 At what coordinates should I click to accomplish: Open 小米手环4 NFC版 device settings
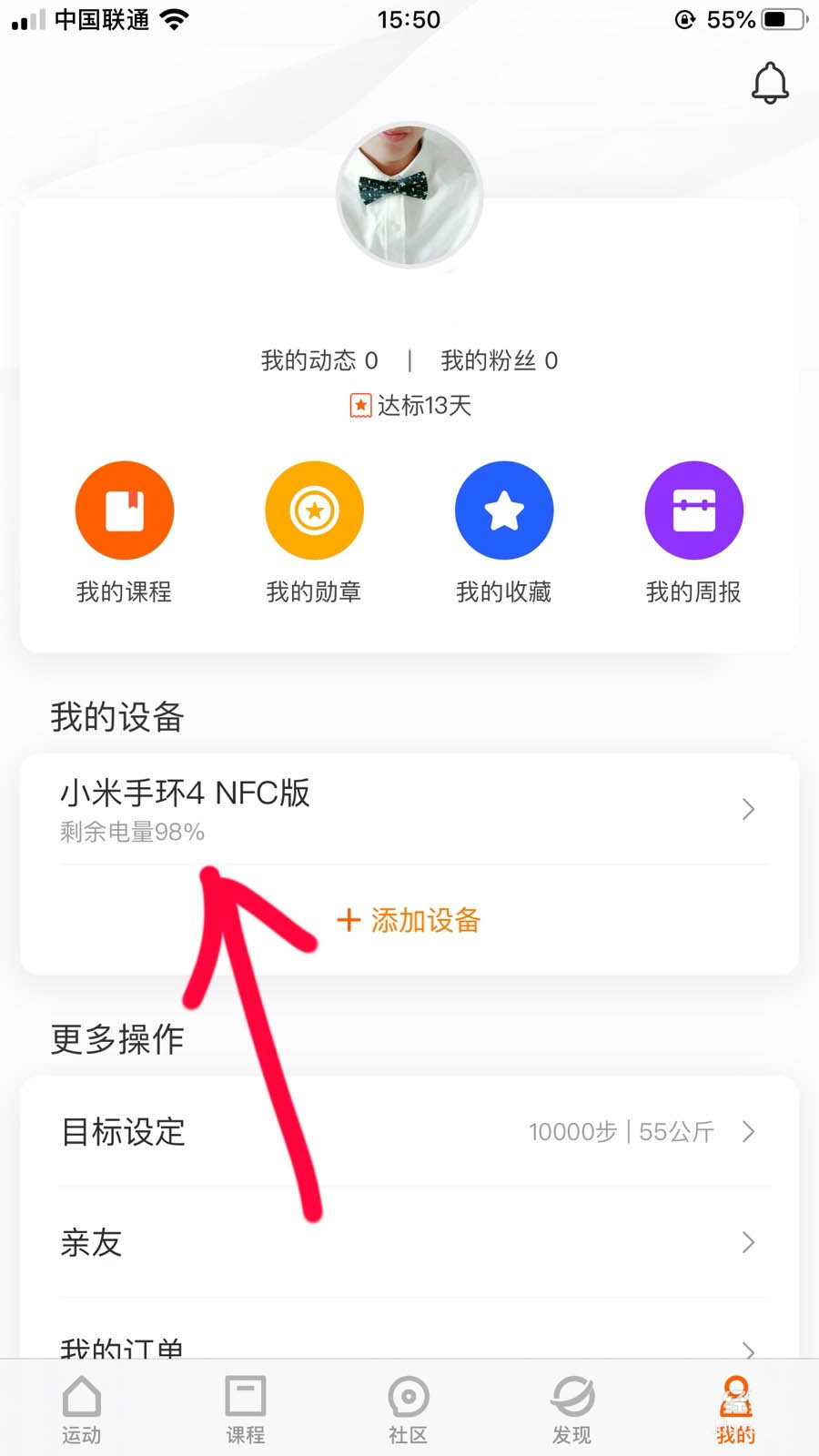click(x=409, y=809)
